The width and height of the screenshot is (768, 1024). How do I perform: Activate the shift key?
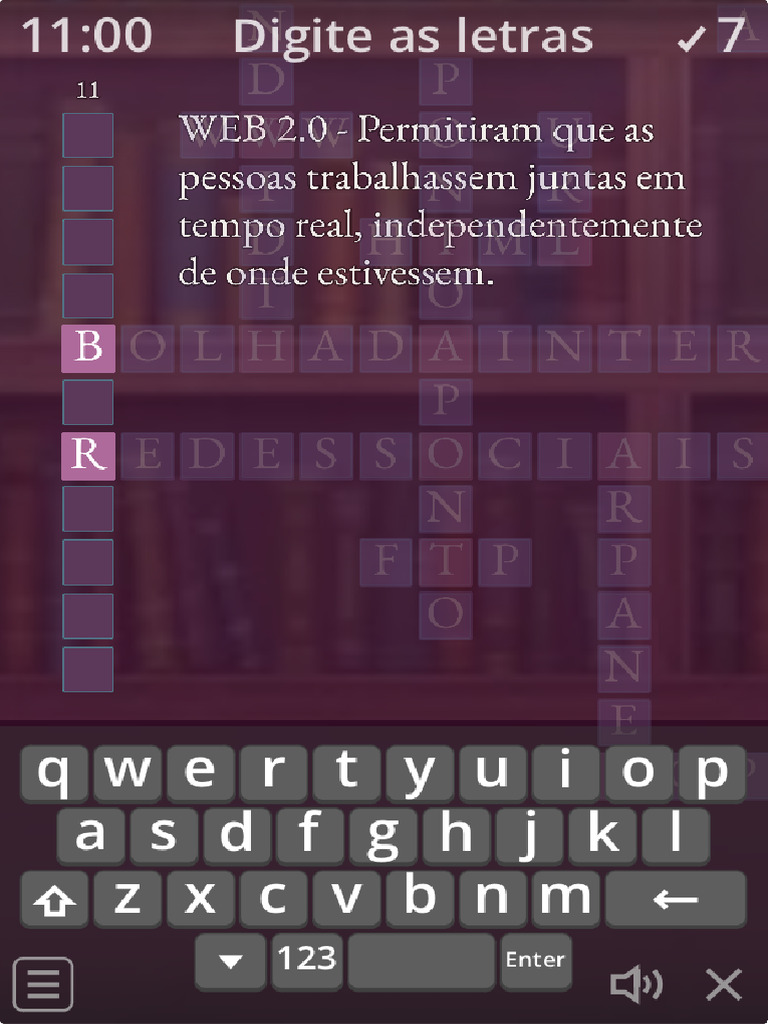[x=54, y=899]
